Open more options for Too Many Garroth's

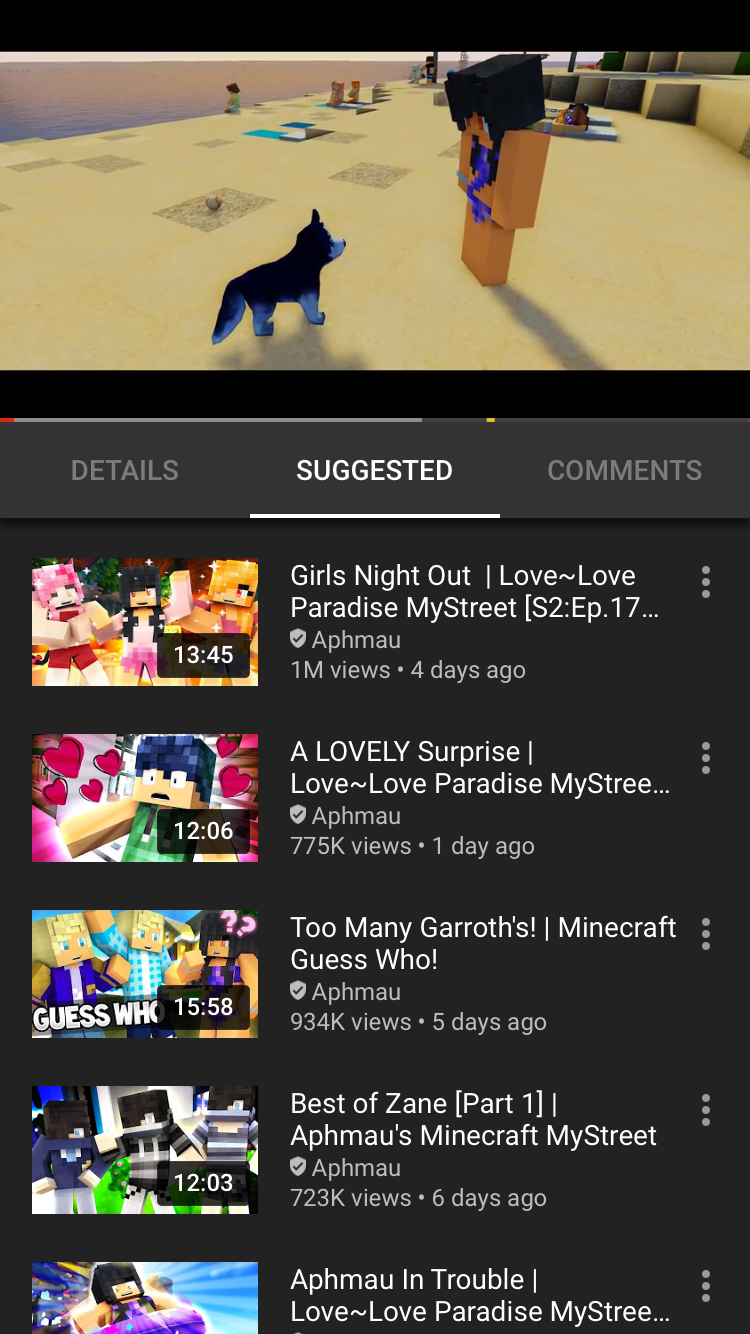point(706,934)
